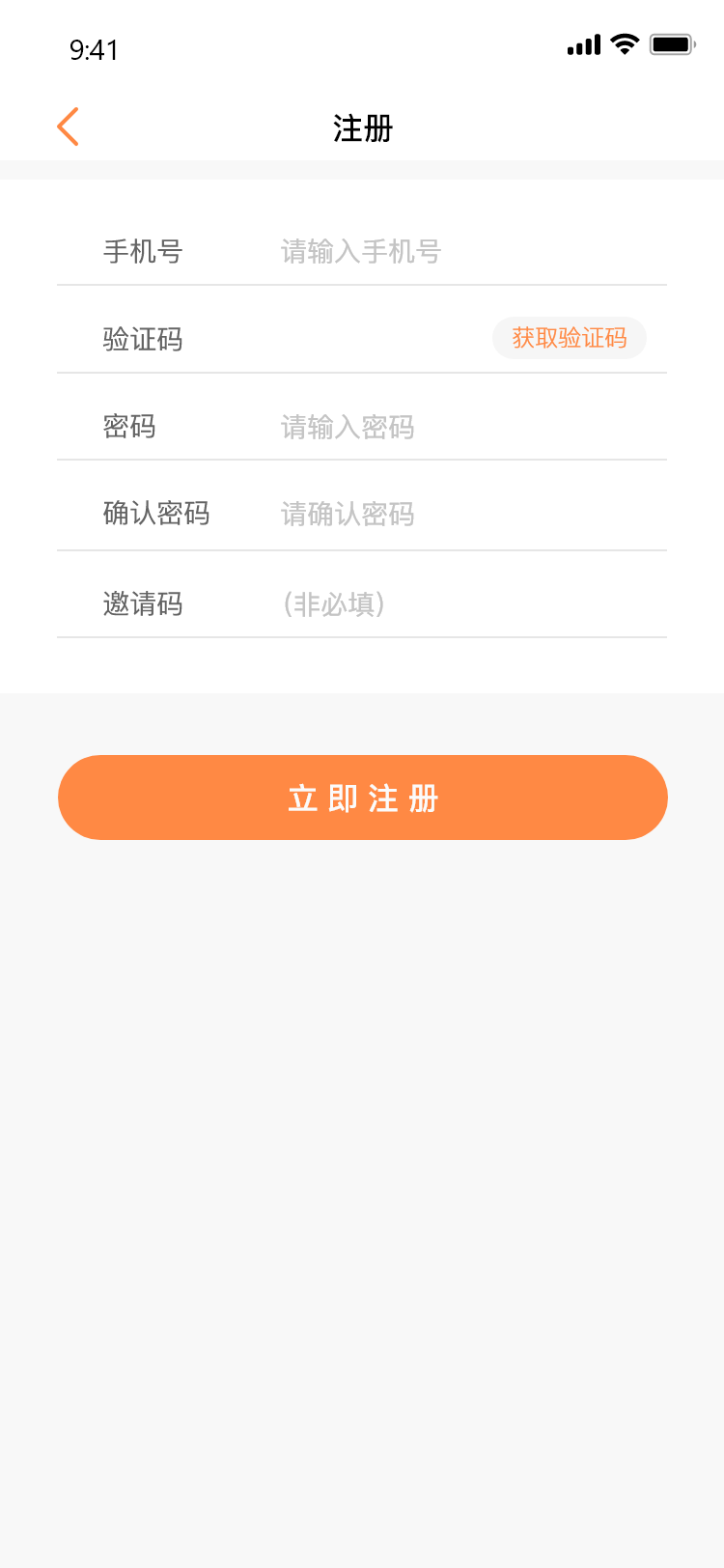Tap the Wi-Fi icon in status bar
This screenshot has height=1568, width=724.
coord(624,43)
